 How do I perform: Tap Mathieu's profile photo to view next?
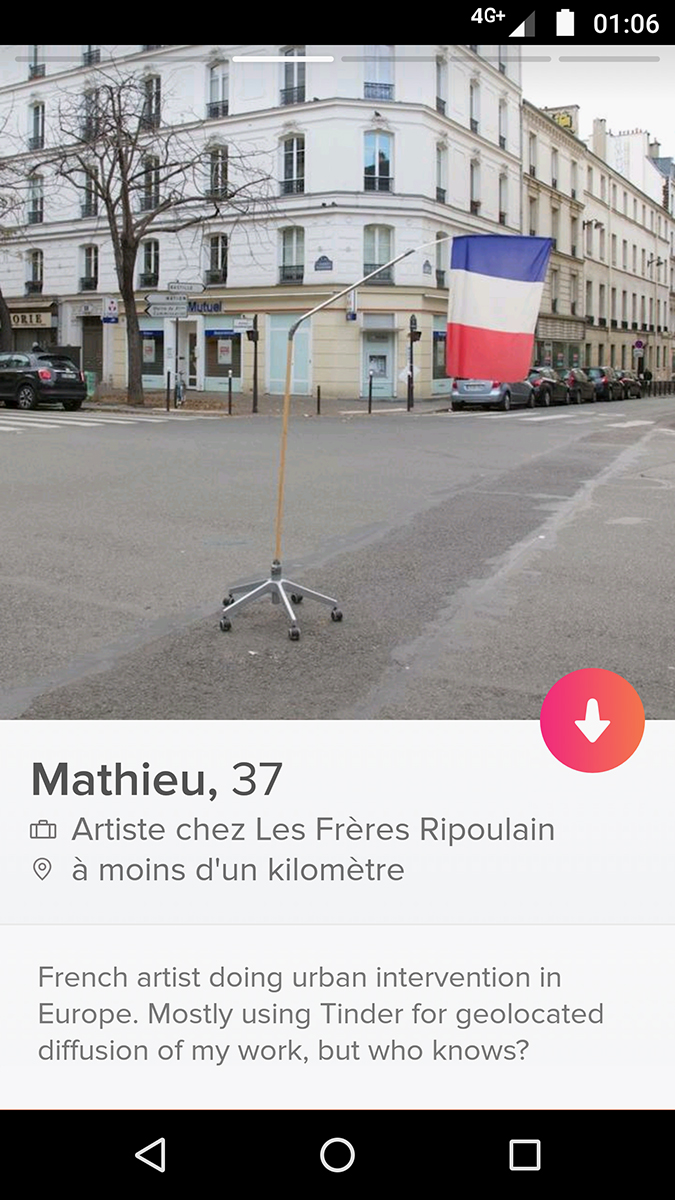click(x=337, y=382)
